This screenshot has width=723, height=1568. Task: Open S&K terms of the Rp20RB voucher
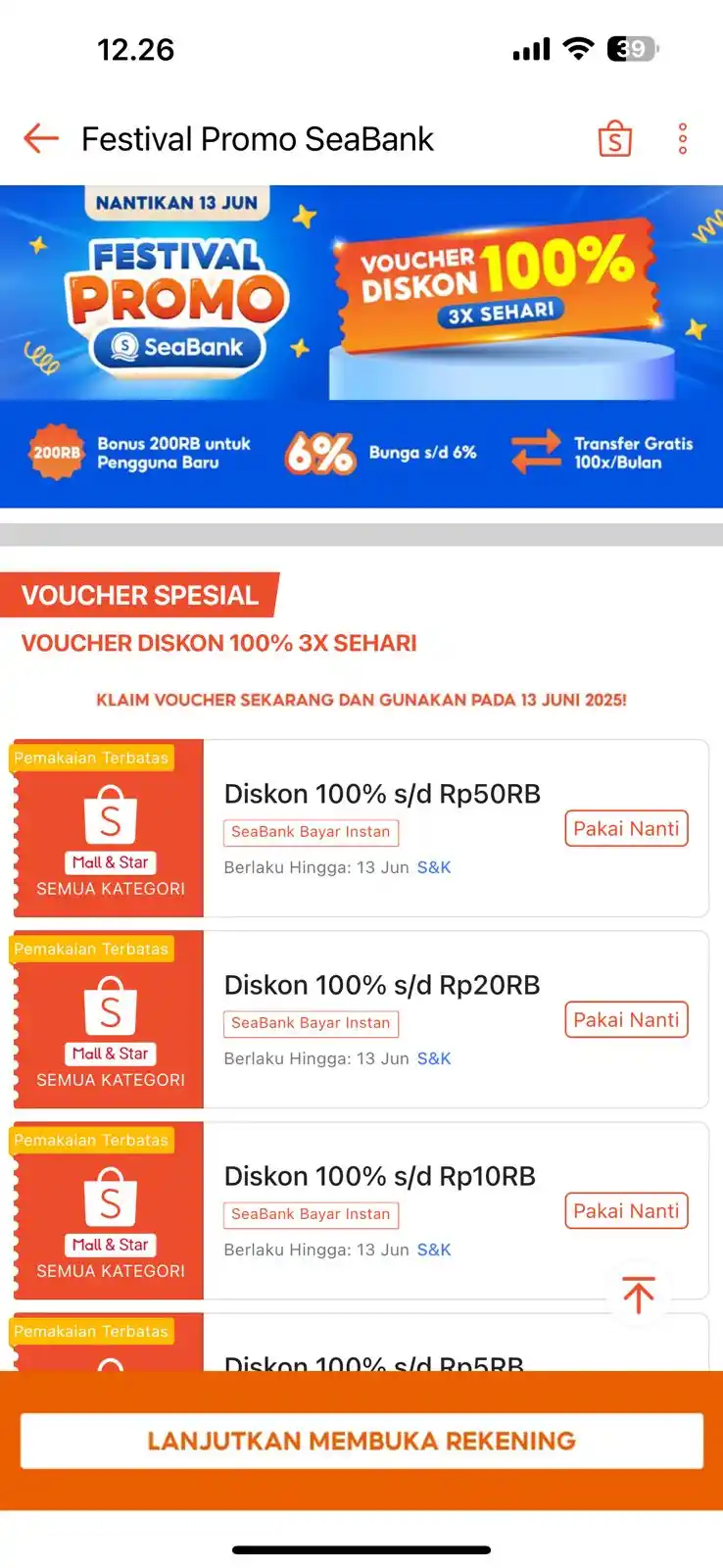point(434,1058)
